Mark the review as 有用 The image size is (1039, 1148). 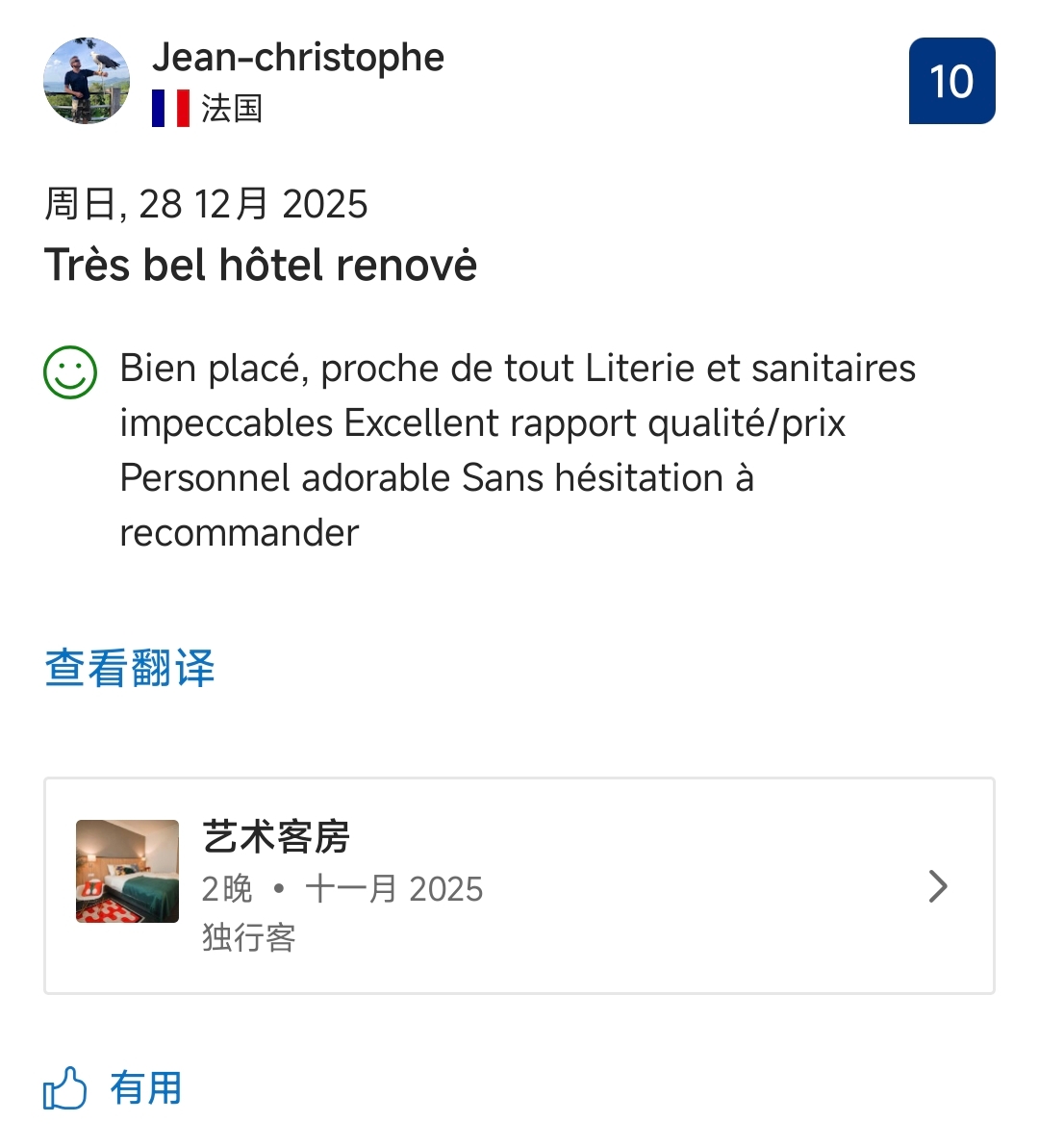[x=114, y=1088]
